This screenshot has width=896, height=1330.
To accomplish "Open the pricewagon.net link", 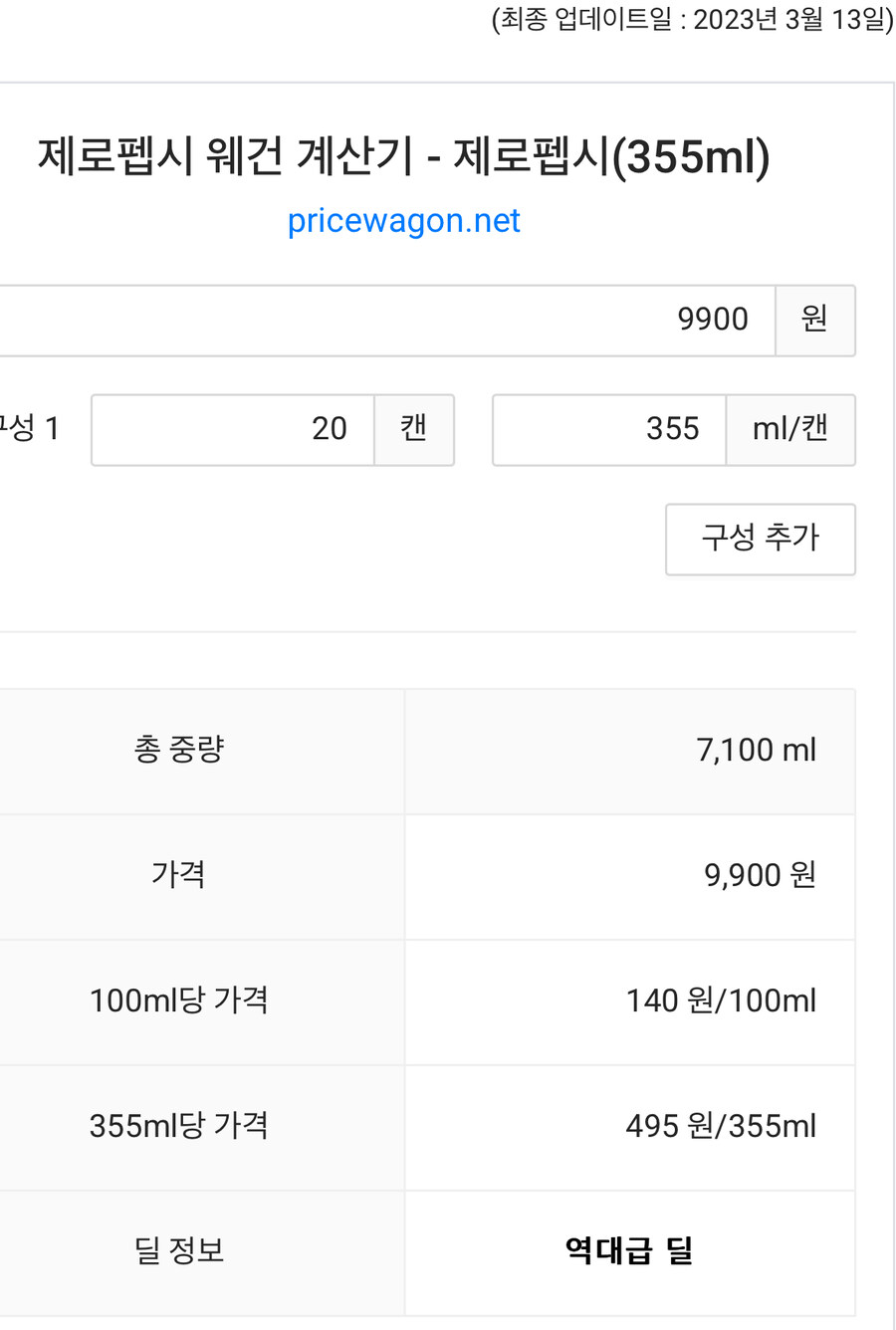I will [403, 220].
